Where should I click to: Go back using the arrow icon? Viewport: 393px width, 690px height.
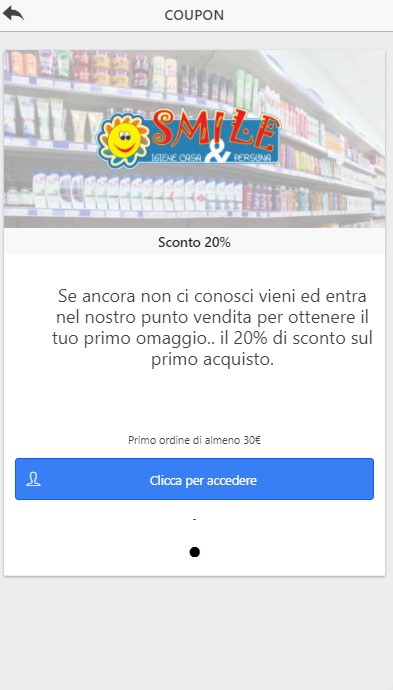point(13,14)
